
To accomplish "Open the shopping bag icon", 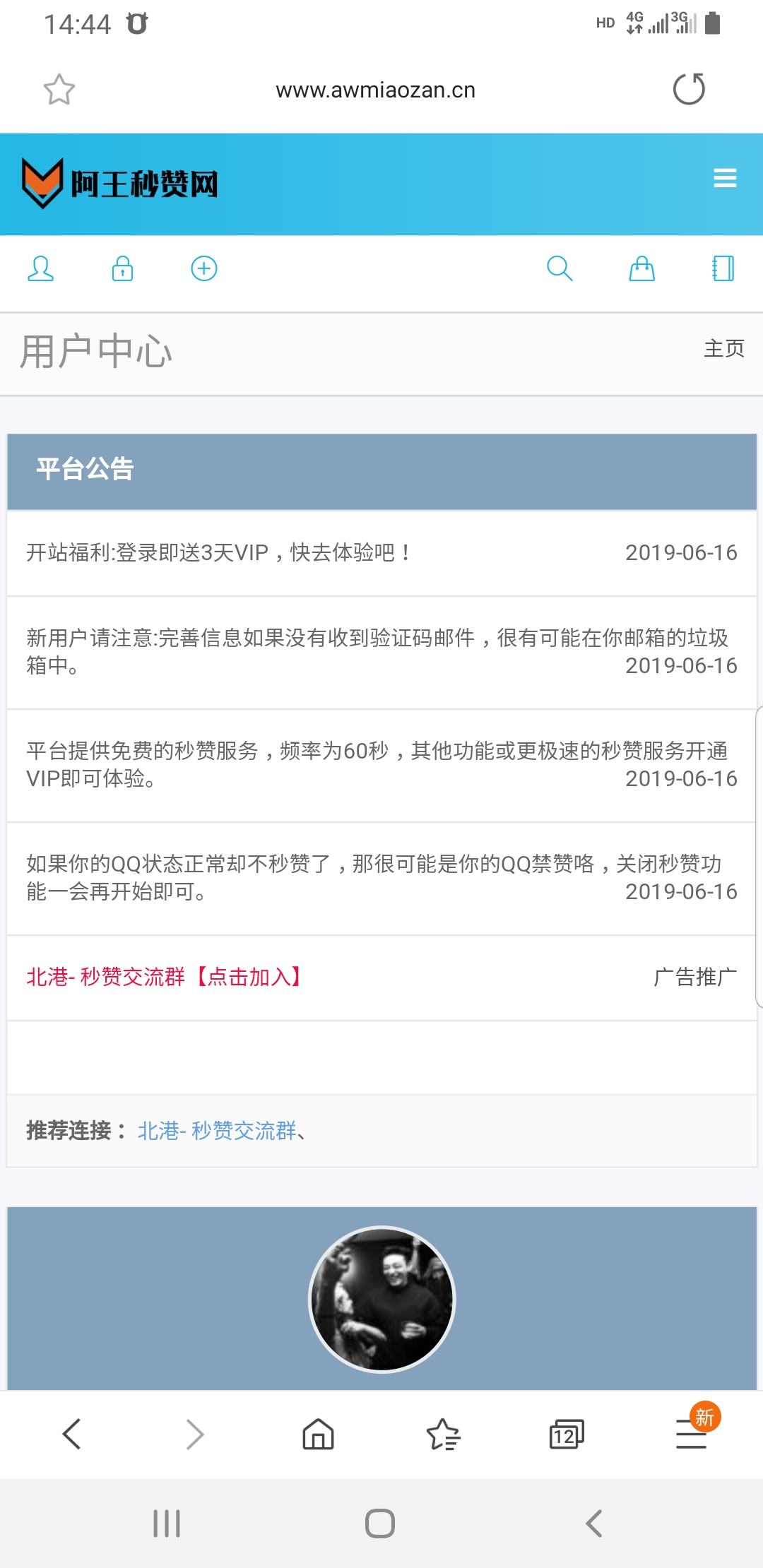I will (x=641, y=268).
